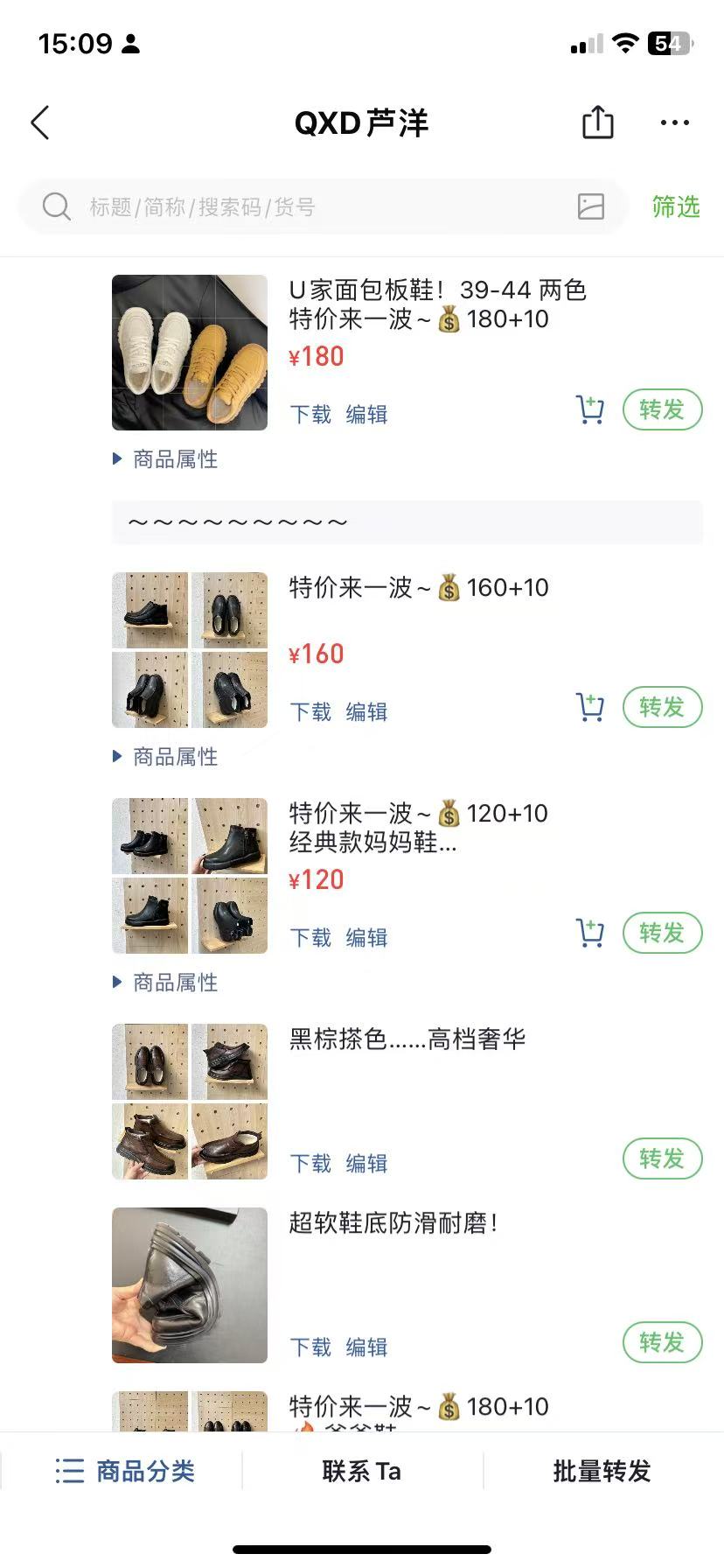
Task: Tap 下载 for the 超软鞋底 item
Action: (310, 1347)
